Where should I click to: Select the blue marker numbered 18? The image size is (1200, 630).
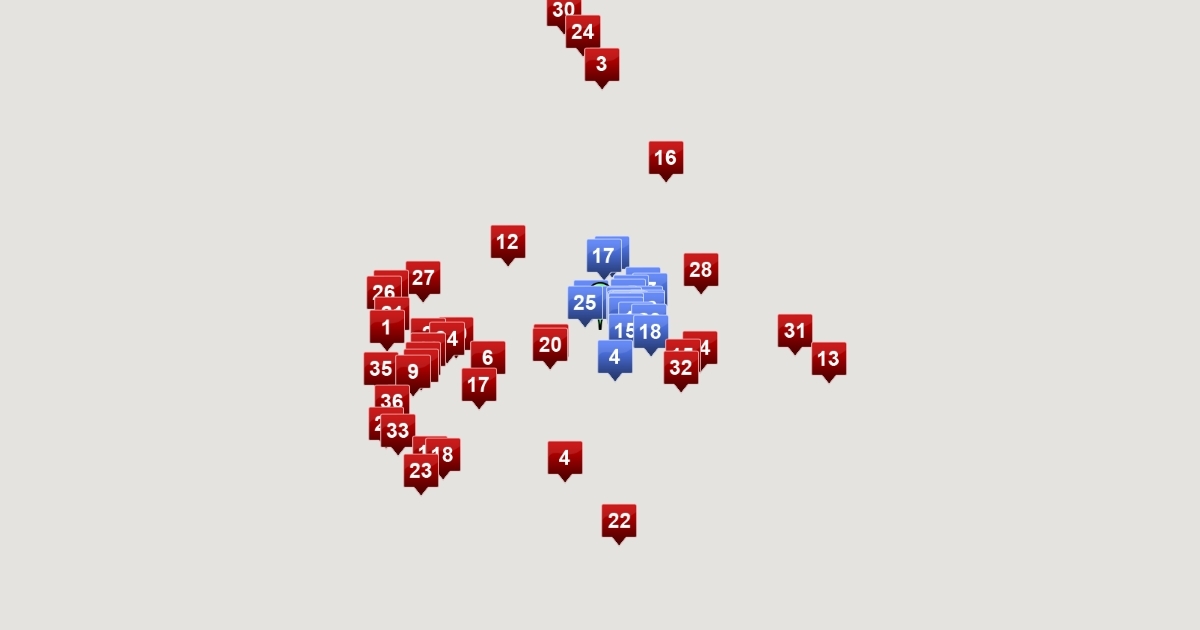650,332
